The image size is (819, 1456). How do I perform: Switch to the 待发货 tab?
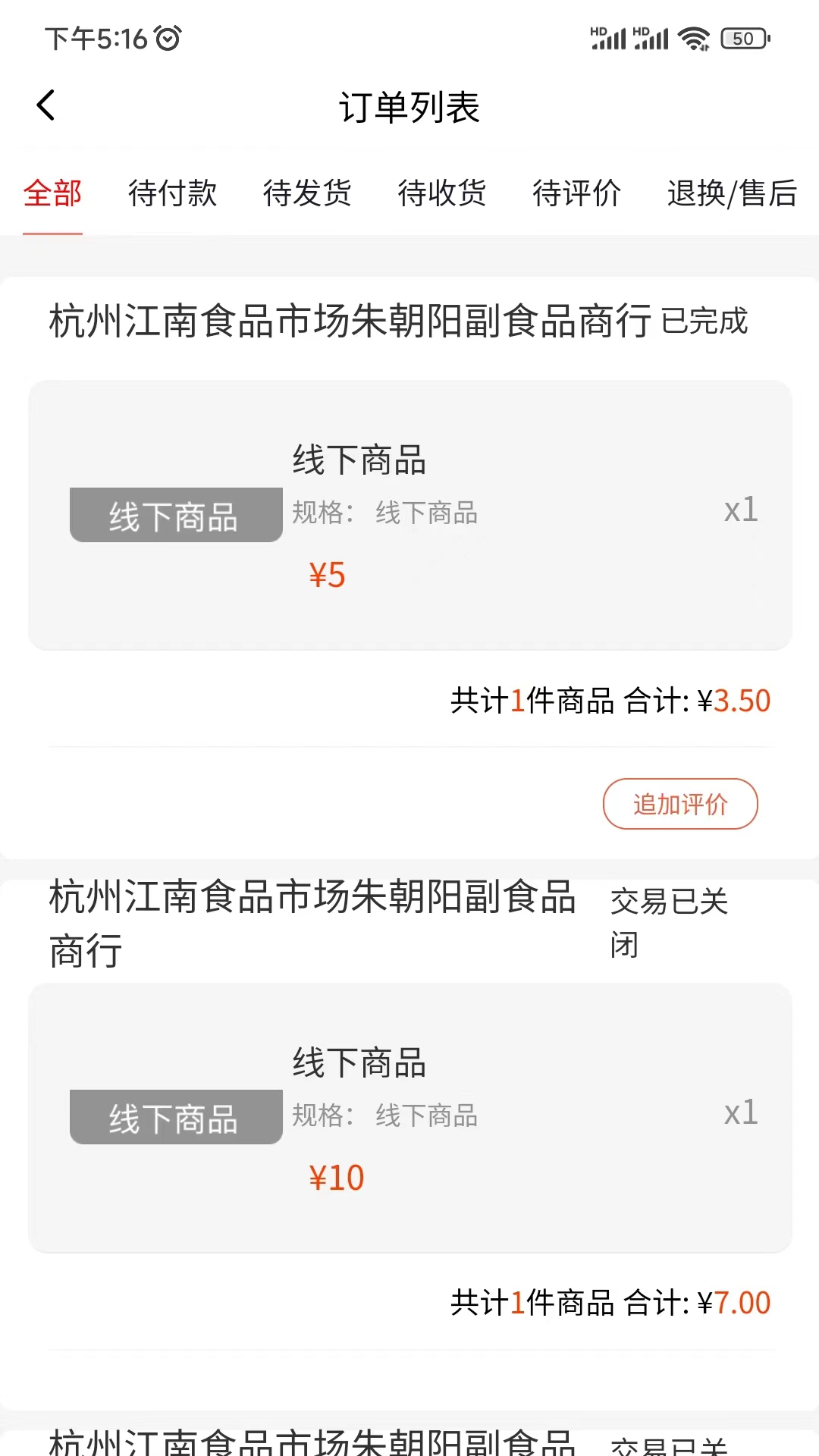pyautogui.click(x=307, y=194)
